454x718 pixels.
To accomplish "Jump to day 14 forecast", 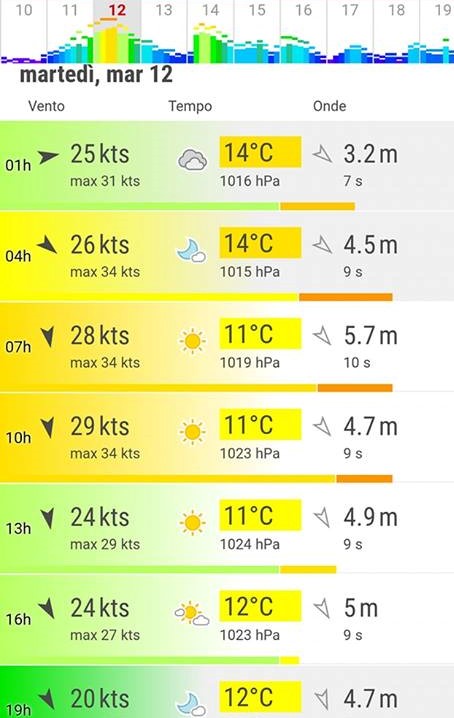I will point(210,32).
